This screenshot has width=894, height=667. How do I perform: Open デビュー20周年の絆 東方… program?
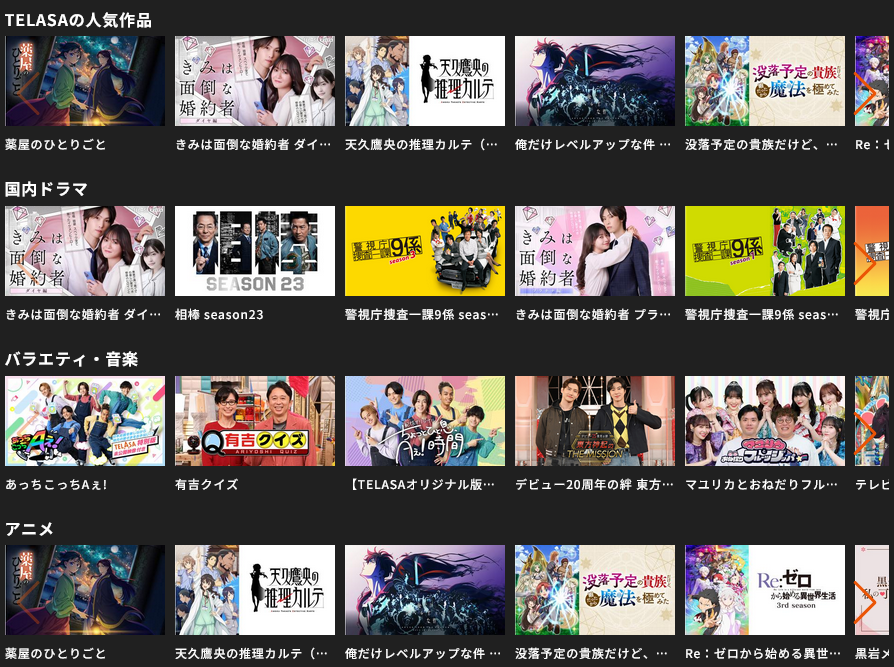595,421
